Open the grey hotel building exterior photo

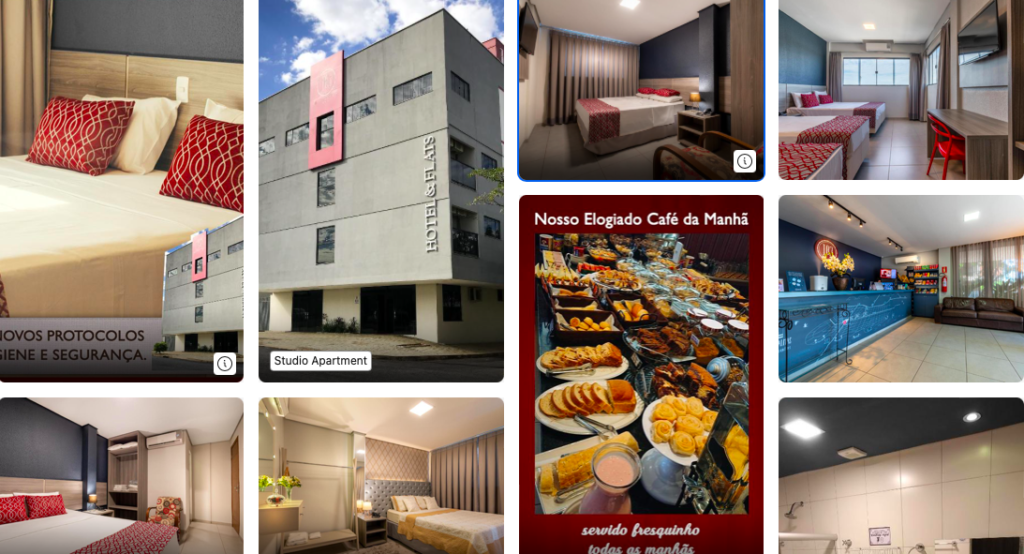(x=380, y=180)
